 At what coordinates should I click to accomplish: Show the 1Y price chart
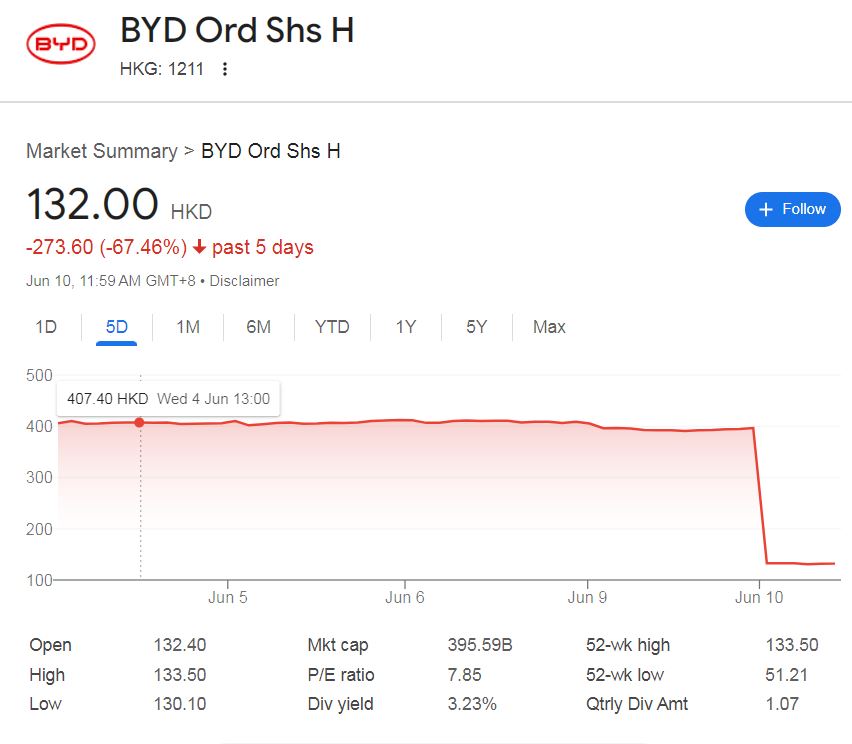click(x=405, y=327)
